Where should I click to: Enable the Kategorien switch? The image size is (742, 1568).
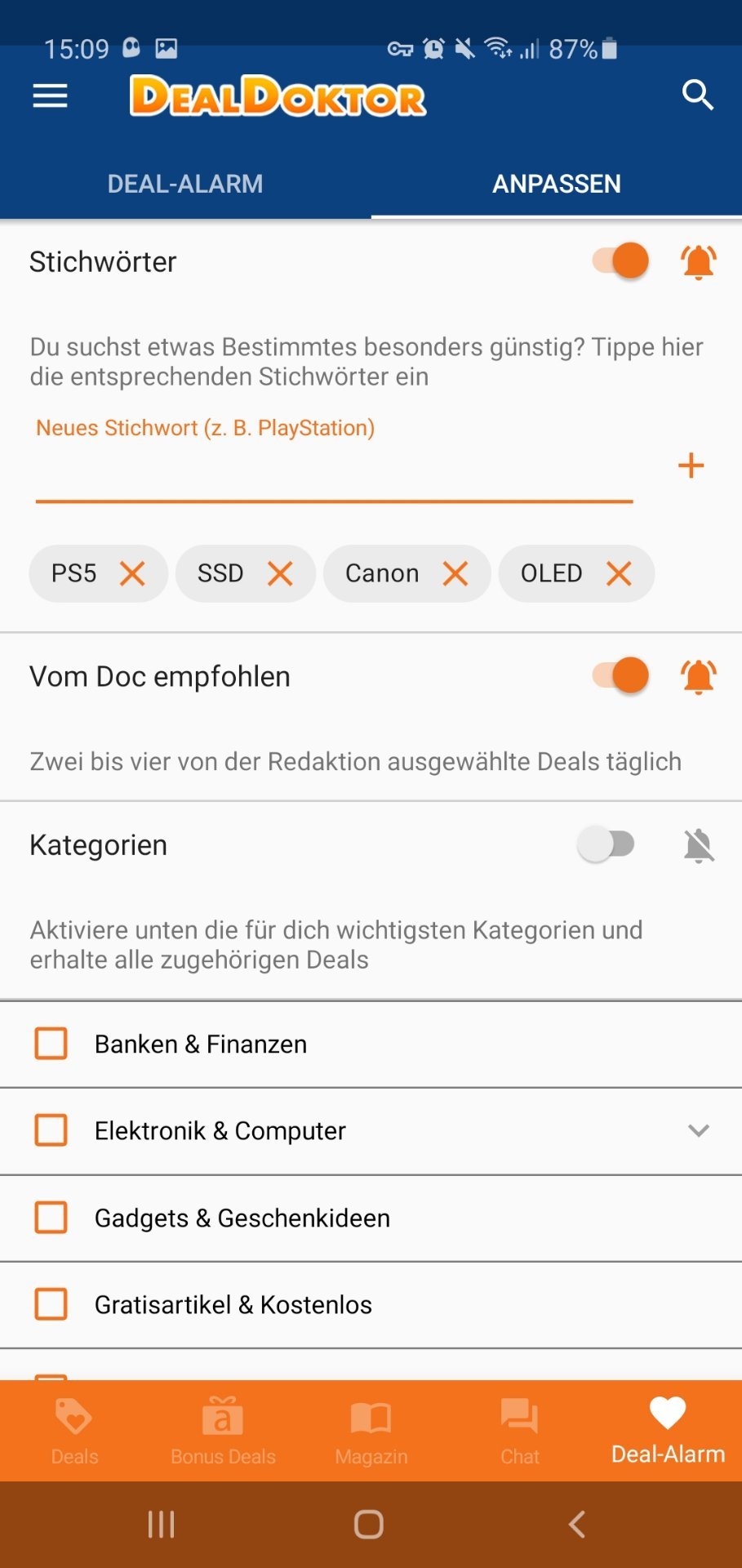(x=606, y=844)
